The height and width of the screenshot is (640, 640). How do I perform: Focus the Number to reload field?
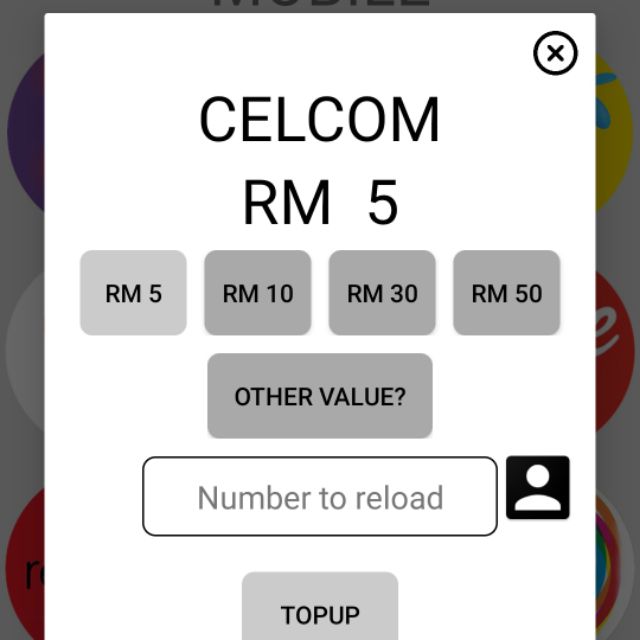click(320, 497)
